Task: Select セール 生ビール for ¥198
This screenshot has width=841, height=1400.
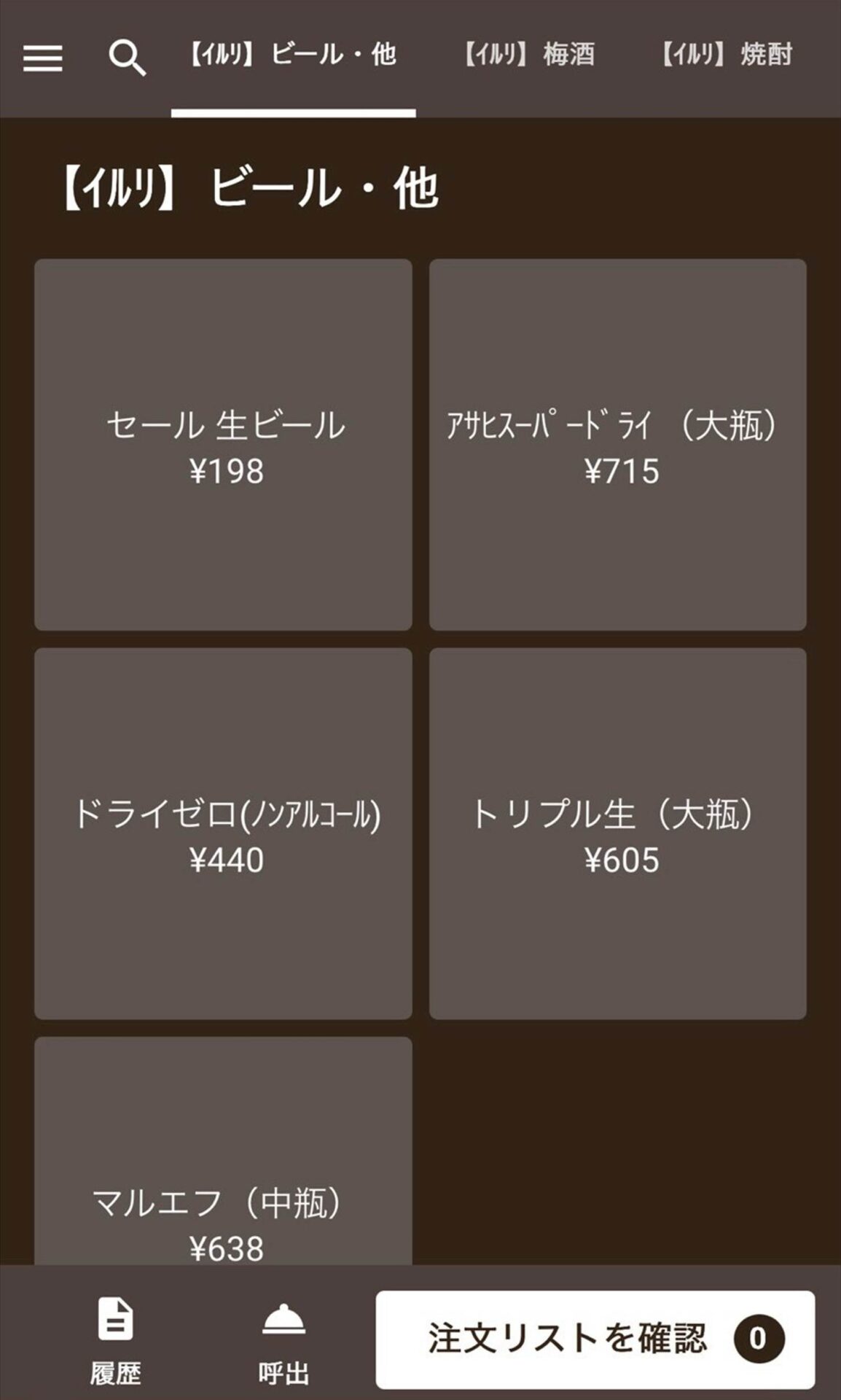Action: (223, 445)
